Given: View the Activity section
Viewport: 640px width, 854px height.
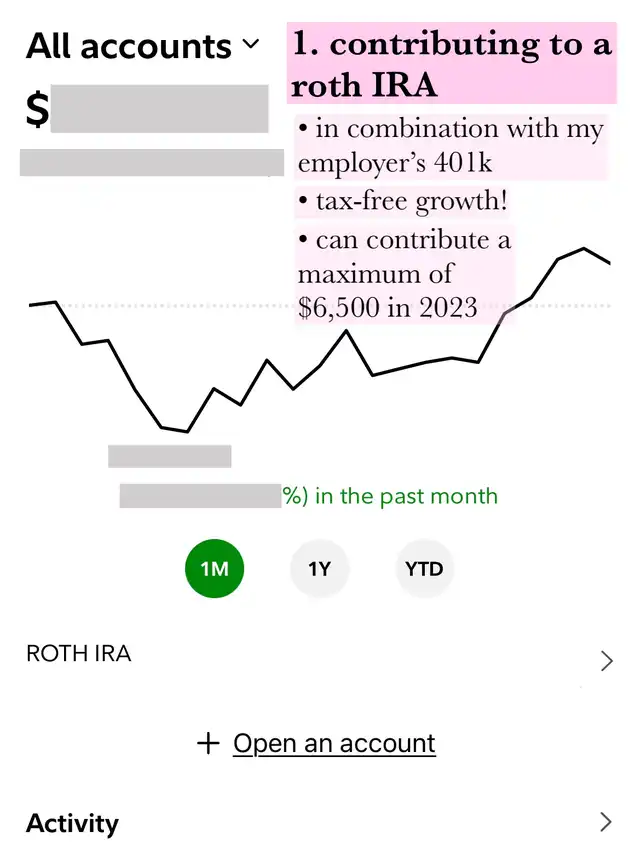Looking at the screenshot, I should (320, 823).
